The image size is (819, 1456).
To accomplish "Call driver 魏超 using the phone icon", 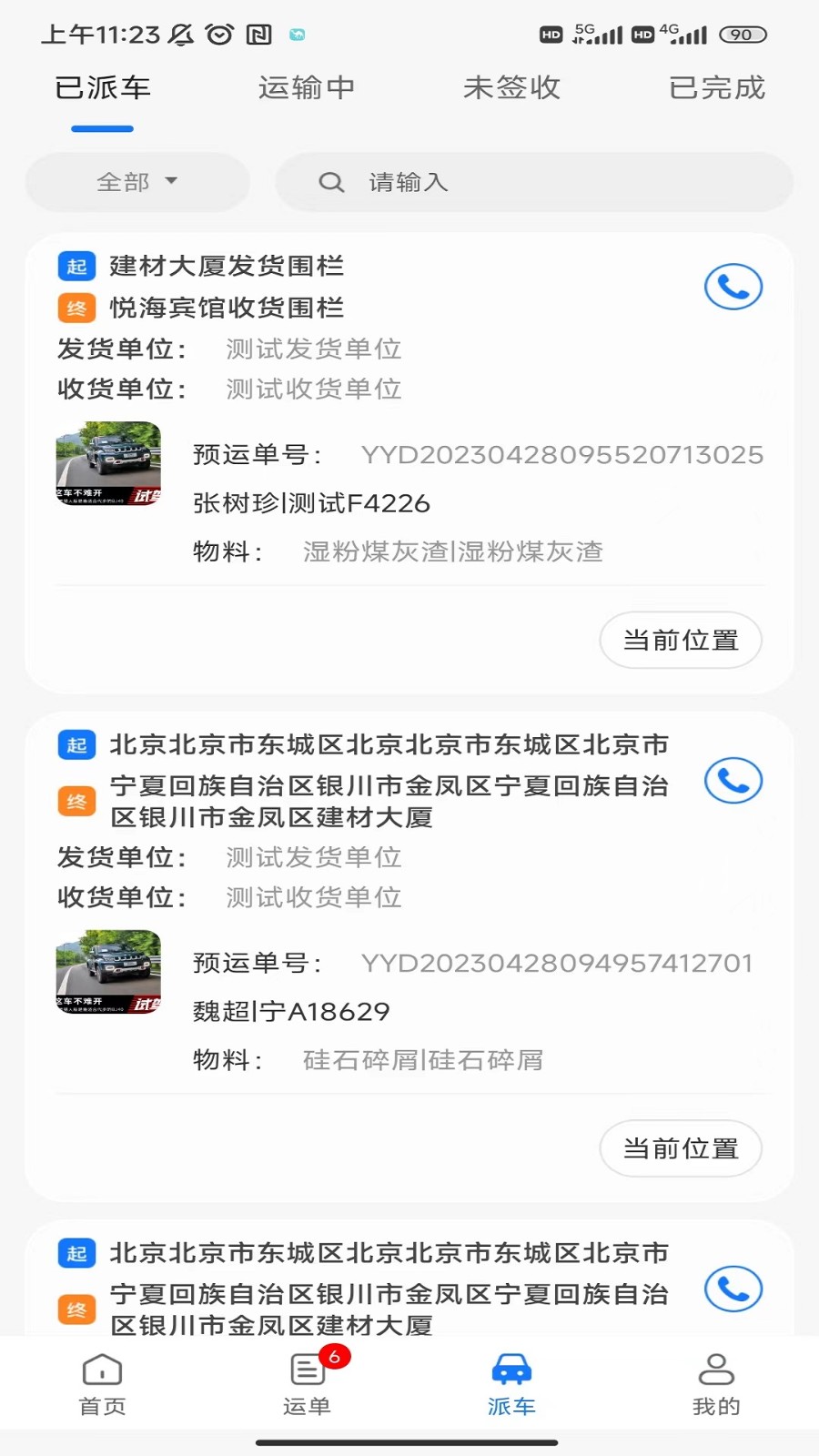I will click(x=733, y=780).
